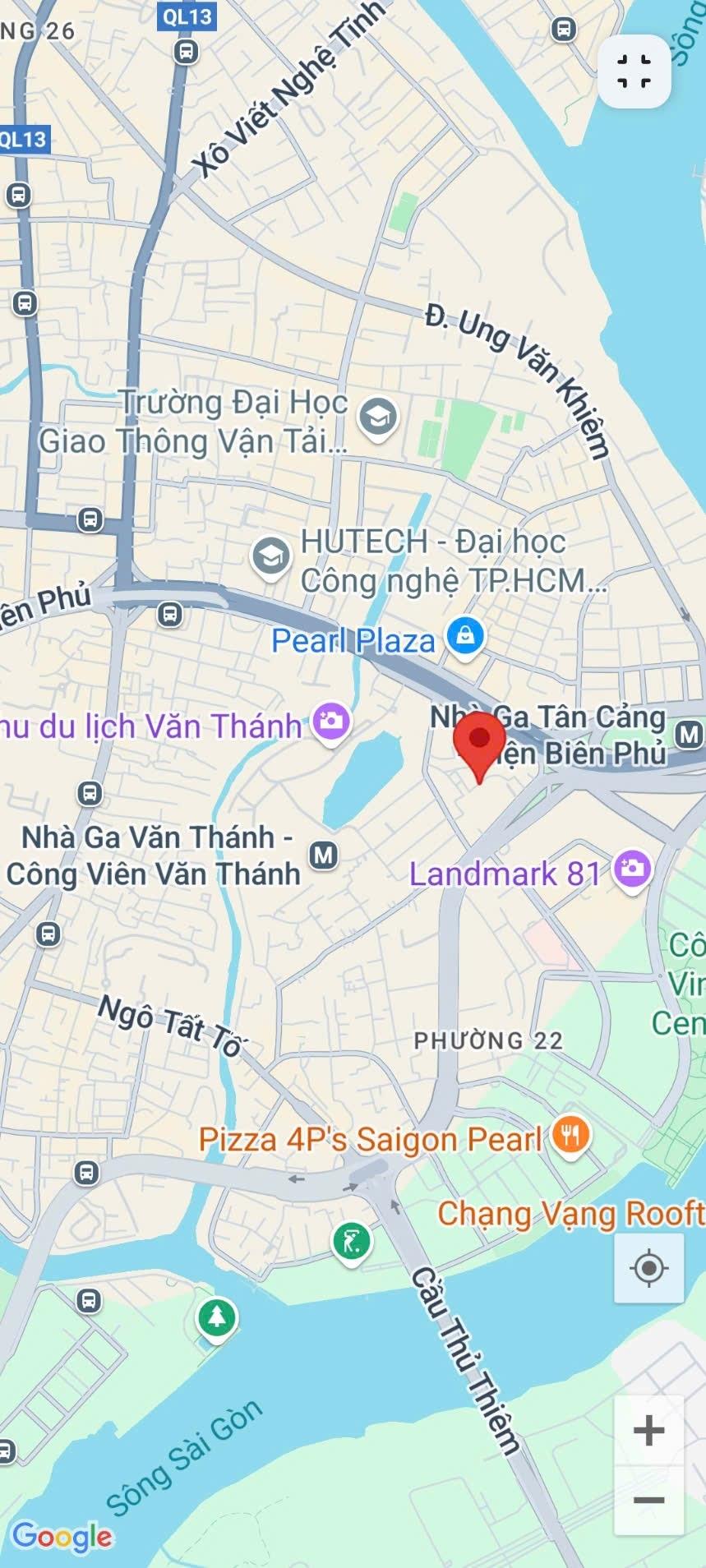Select the HUTECH university marker
Viewport: 706px width, 1568px height.
(x=270, y=558)
